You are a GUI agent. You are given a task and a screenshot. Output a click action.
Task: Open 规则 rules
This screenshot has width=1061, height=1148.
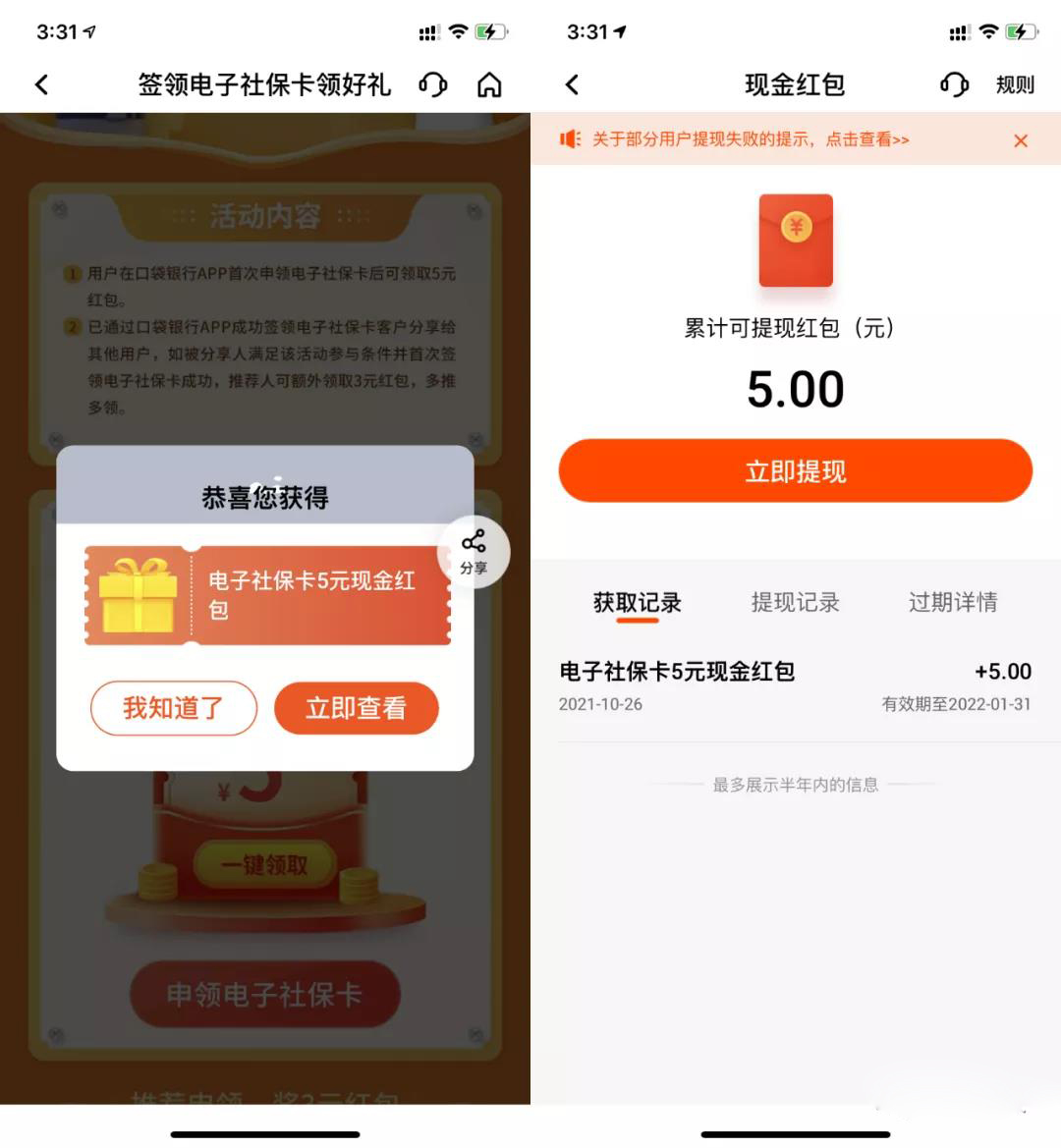click(1015, 85)
